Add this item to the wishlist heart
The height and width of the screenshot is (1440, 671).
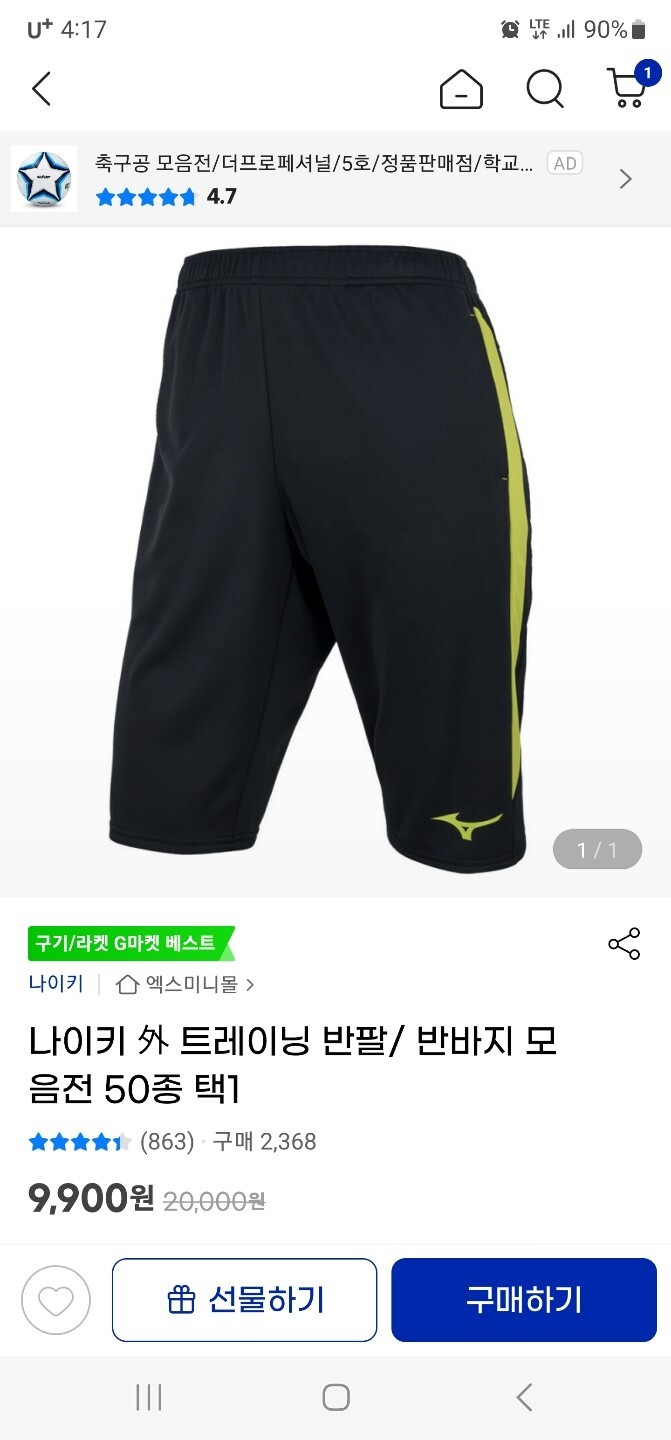(x=56, y=1300)
